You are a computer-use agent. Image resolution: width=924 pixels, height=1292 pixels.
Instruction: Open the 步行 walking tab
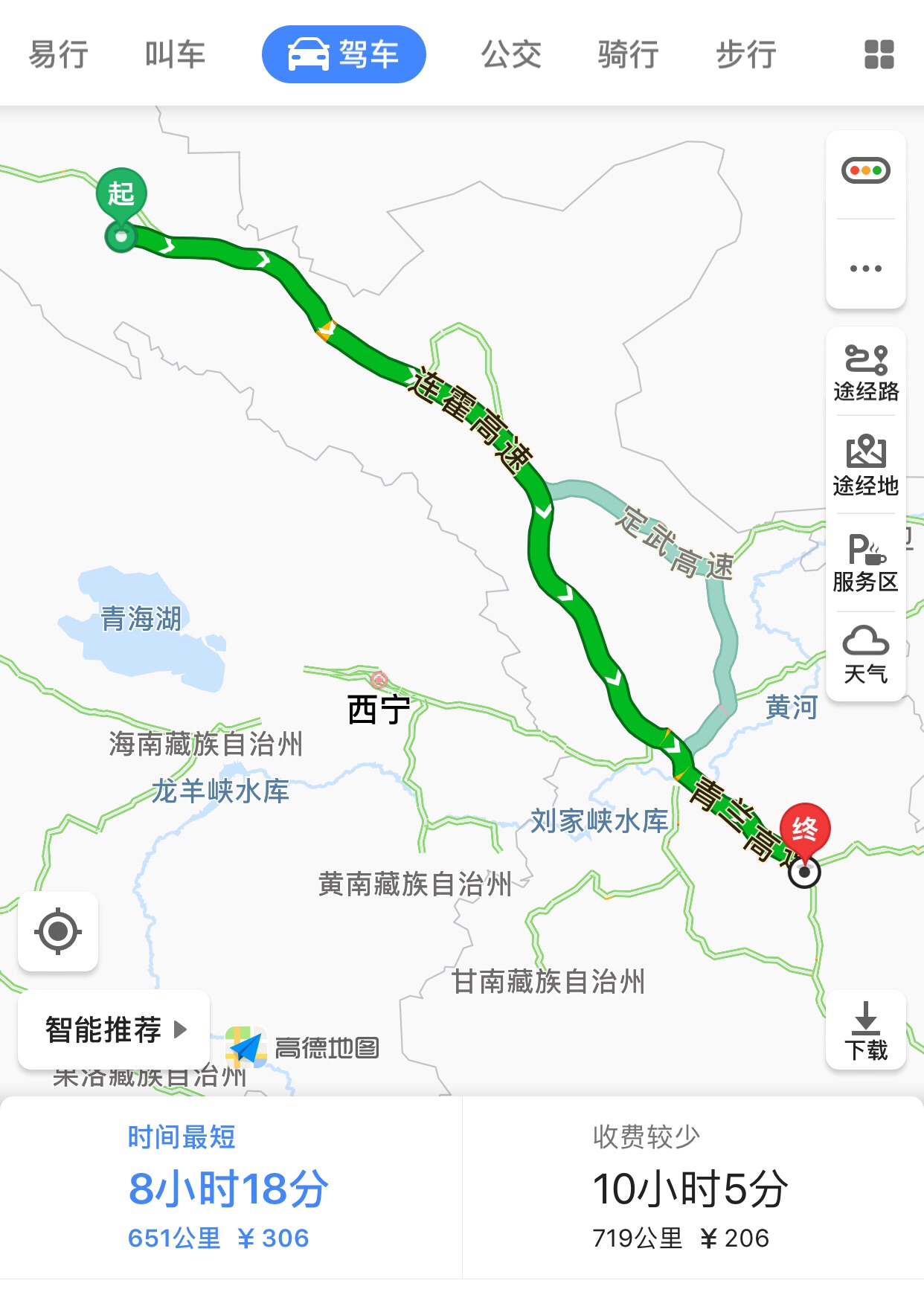[745, 54]
